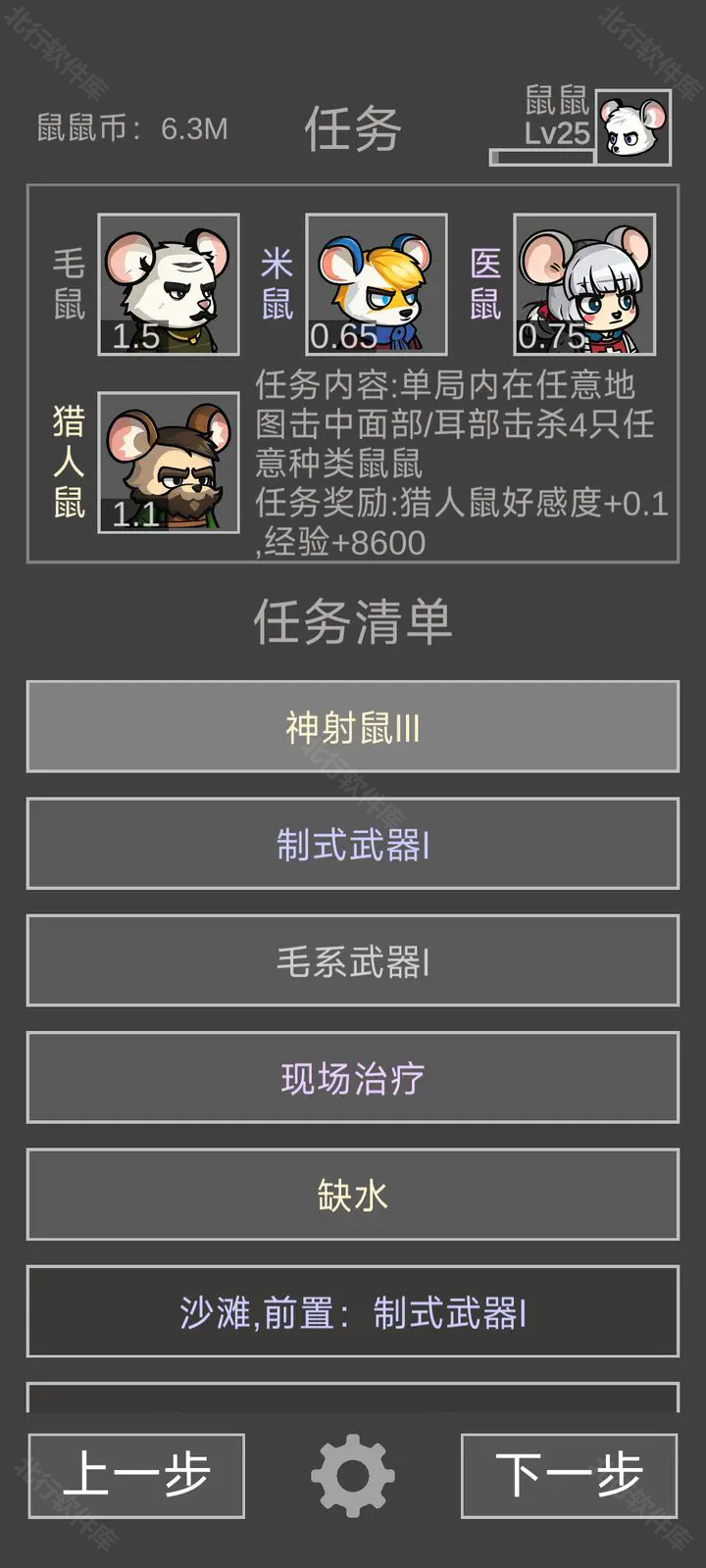
Task: Select the 沙滩,前置: 制式武器I task
Action: tap(353, 1311)
